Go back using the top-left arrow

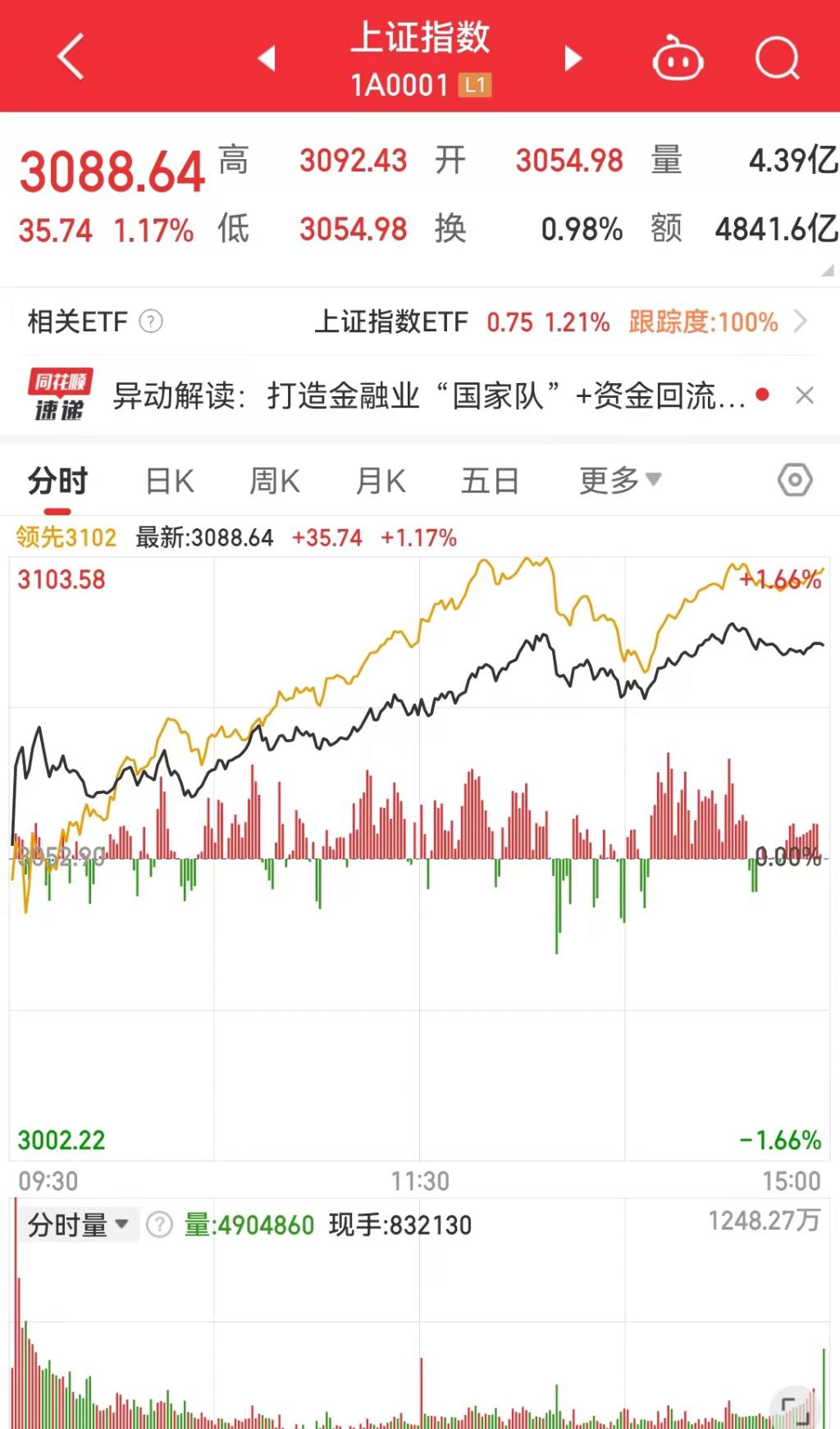point(71,57)
